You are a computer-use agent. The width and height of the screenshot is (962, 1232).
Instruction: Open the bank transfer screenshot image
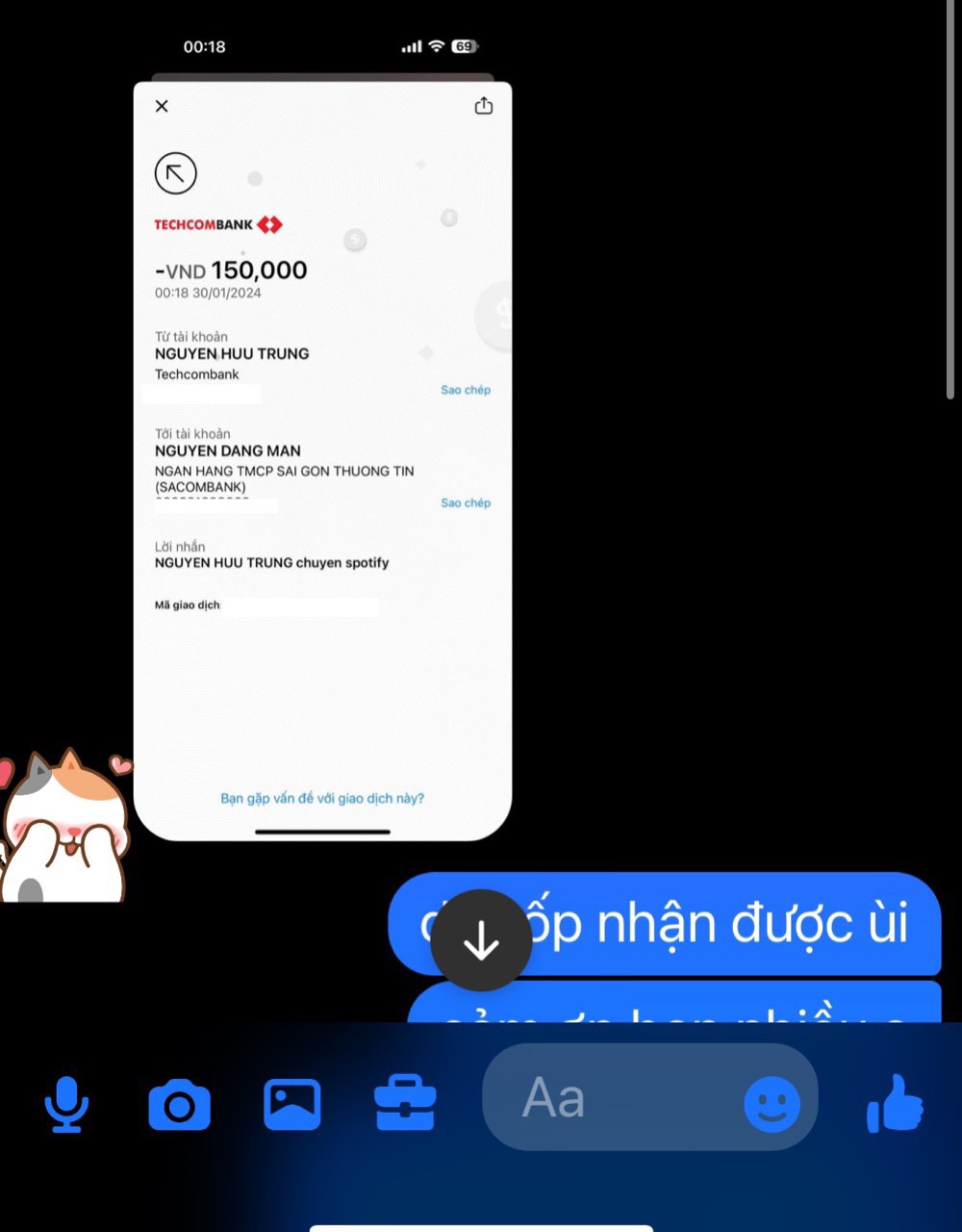tap(322, 460)
